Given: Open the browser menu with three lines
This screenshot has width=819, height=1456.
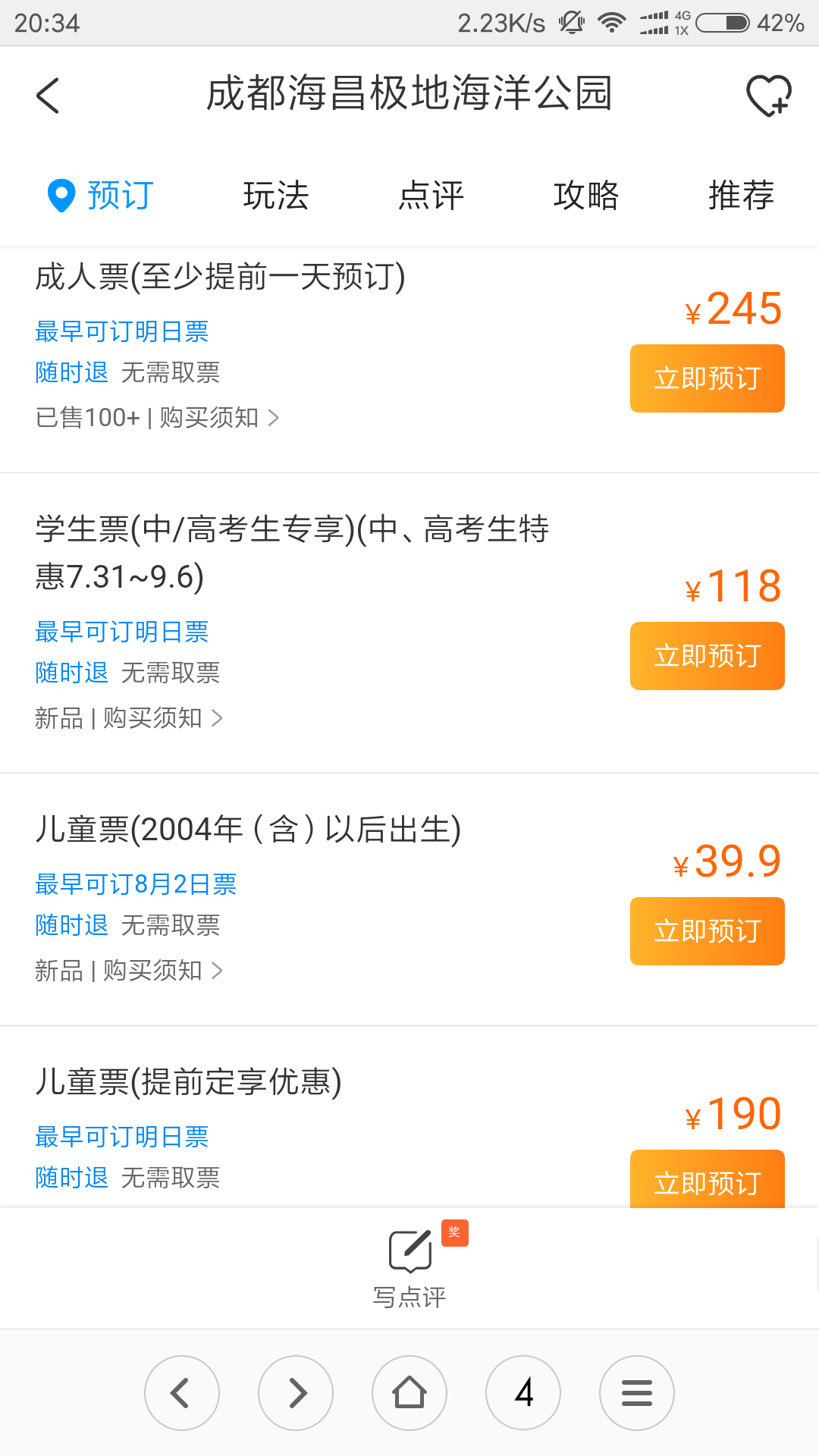Looking at the screenshot, I should pos(637,1393).
